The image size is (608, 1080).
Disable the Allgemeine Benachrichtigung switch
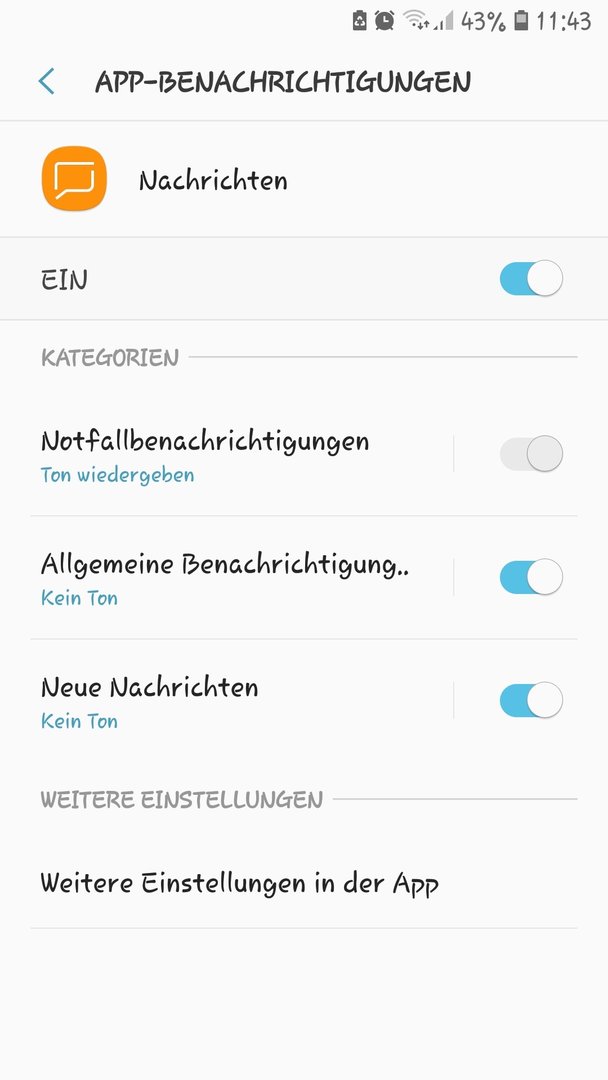[x=531, y=577]
